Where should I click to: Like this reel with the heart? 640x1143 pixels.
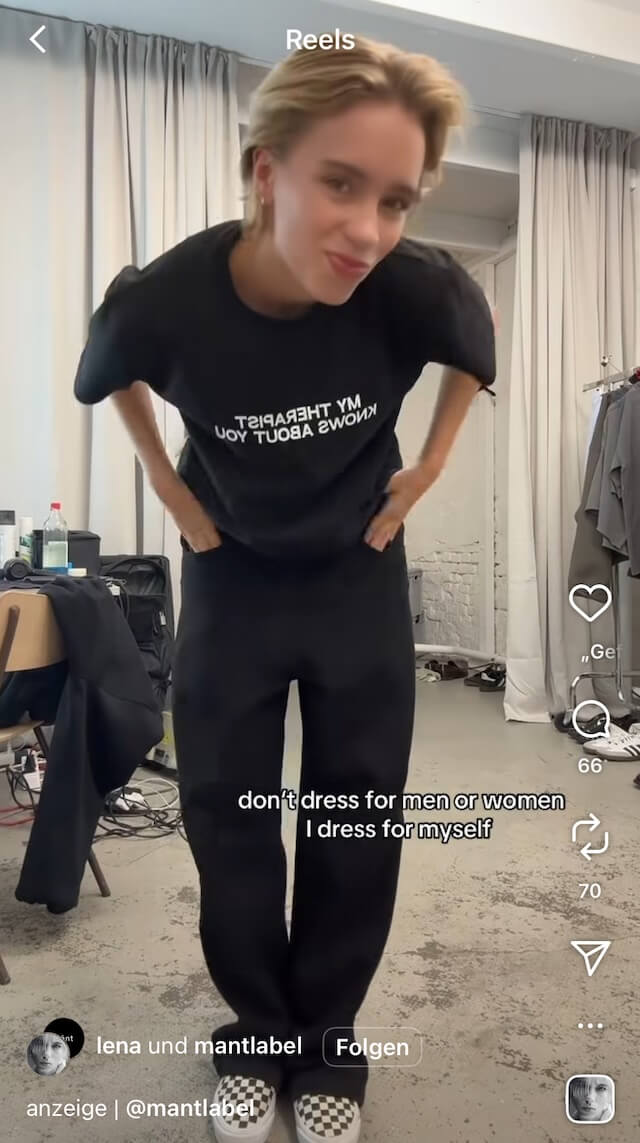click(590, 603)
